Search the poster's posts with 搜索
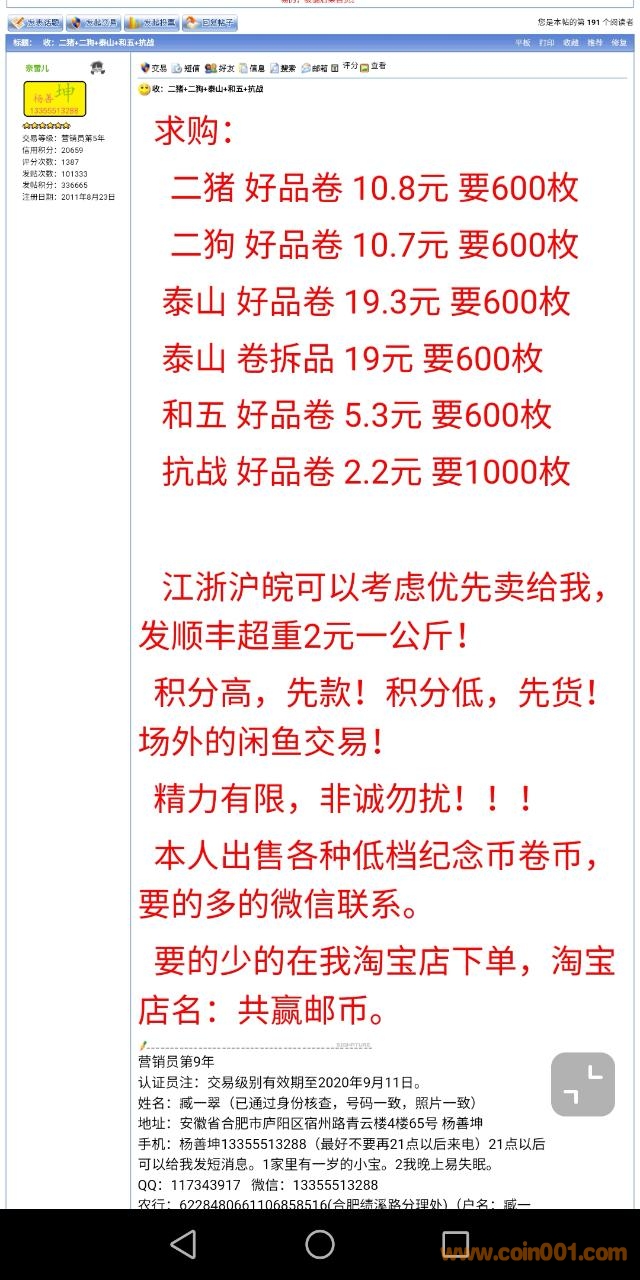640x1280 pixels. click(283, 68)
